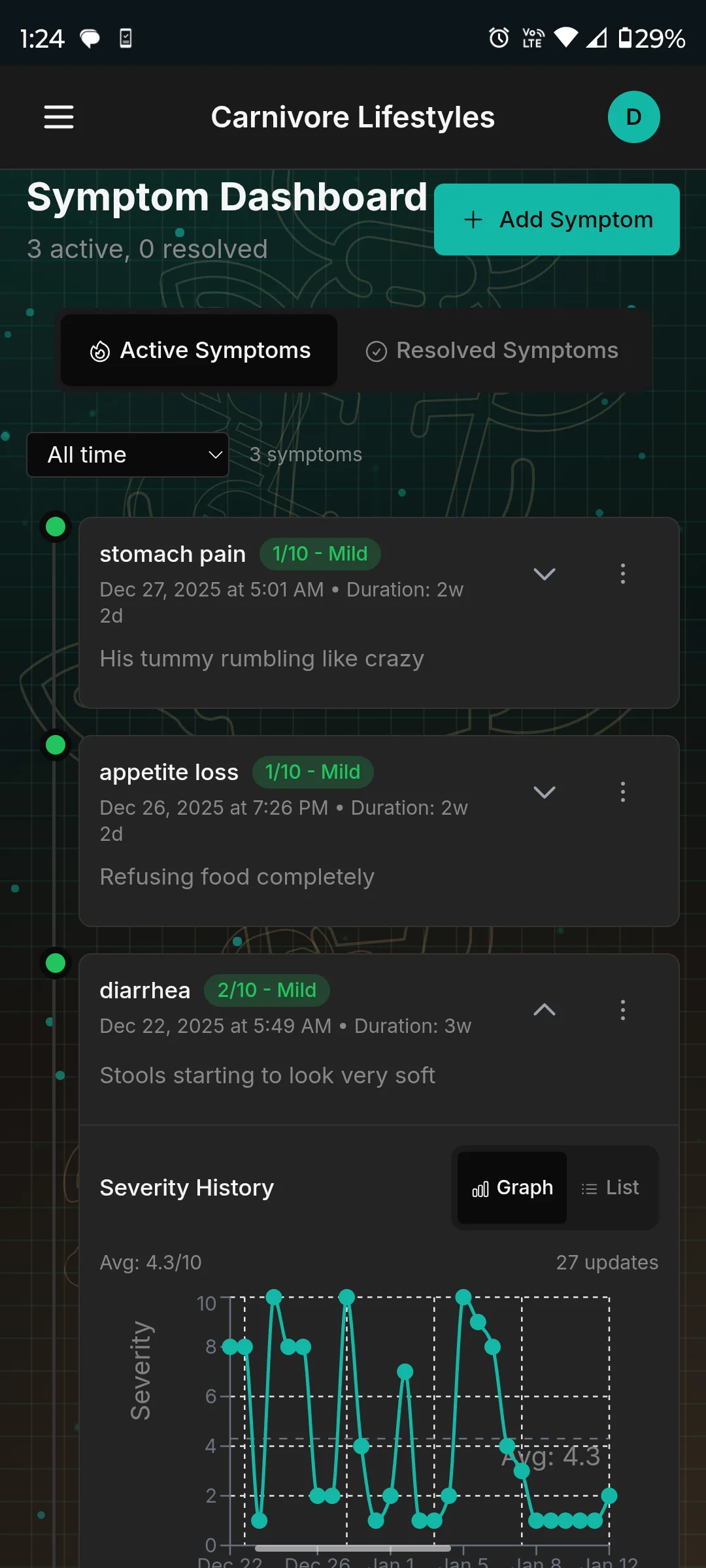Select the Active Symptoms tab
The image size is (706, 1568).
click(x=198, y=350)
